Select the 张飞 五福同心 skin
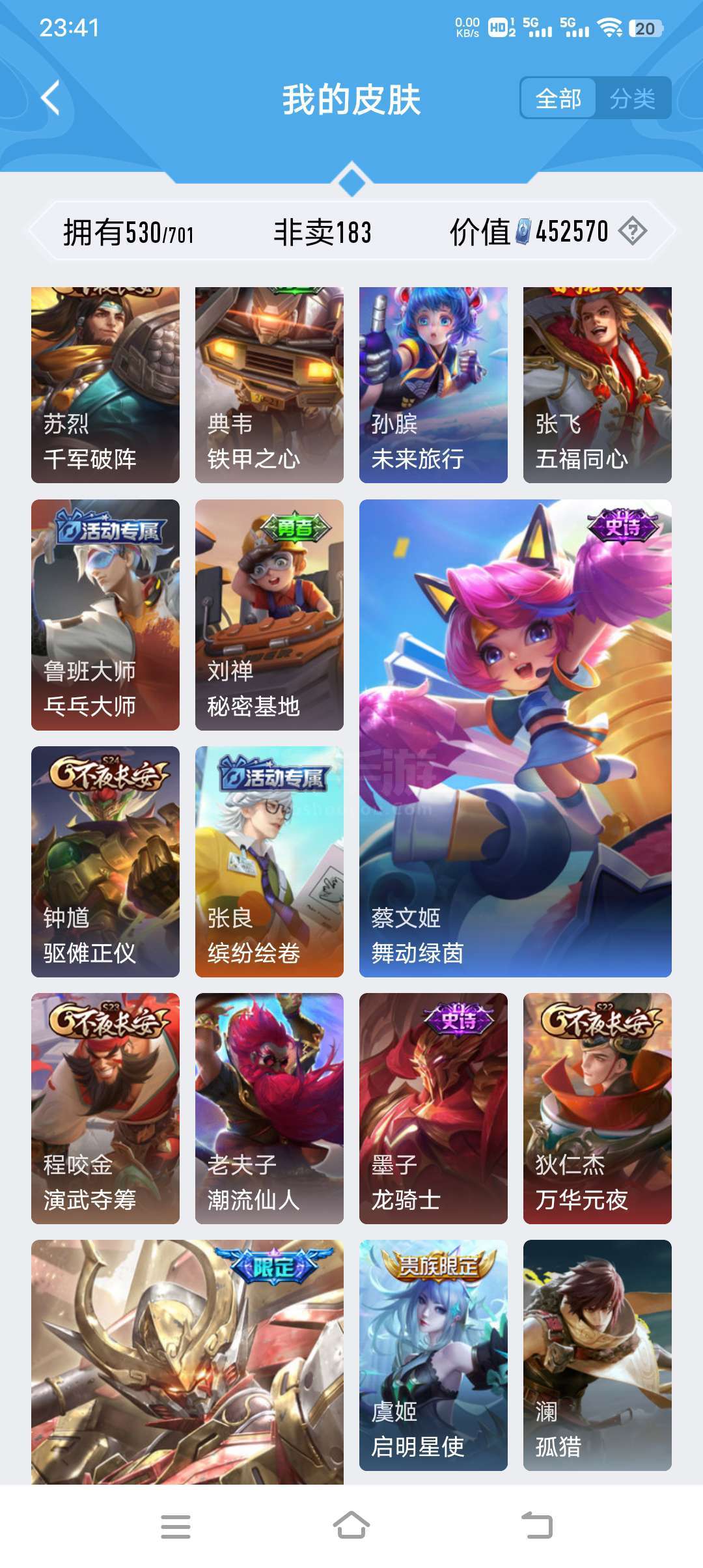The image size is (703, 1568). (598, 385)
